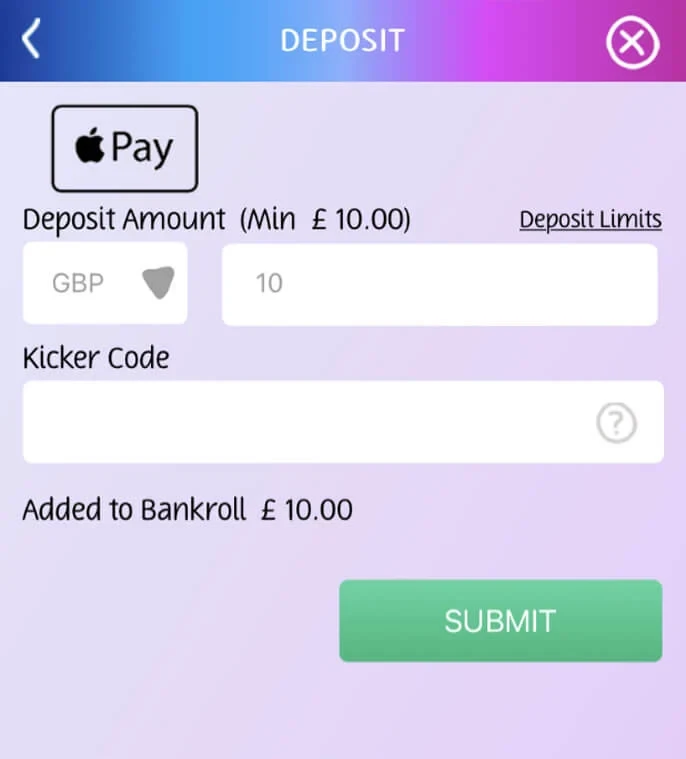The height and width of the screenshot is (759, 686).
Task: Submit the deposit
Action: click(x=500, y=620)
